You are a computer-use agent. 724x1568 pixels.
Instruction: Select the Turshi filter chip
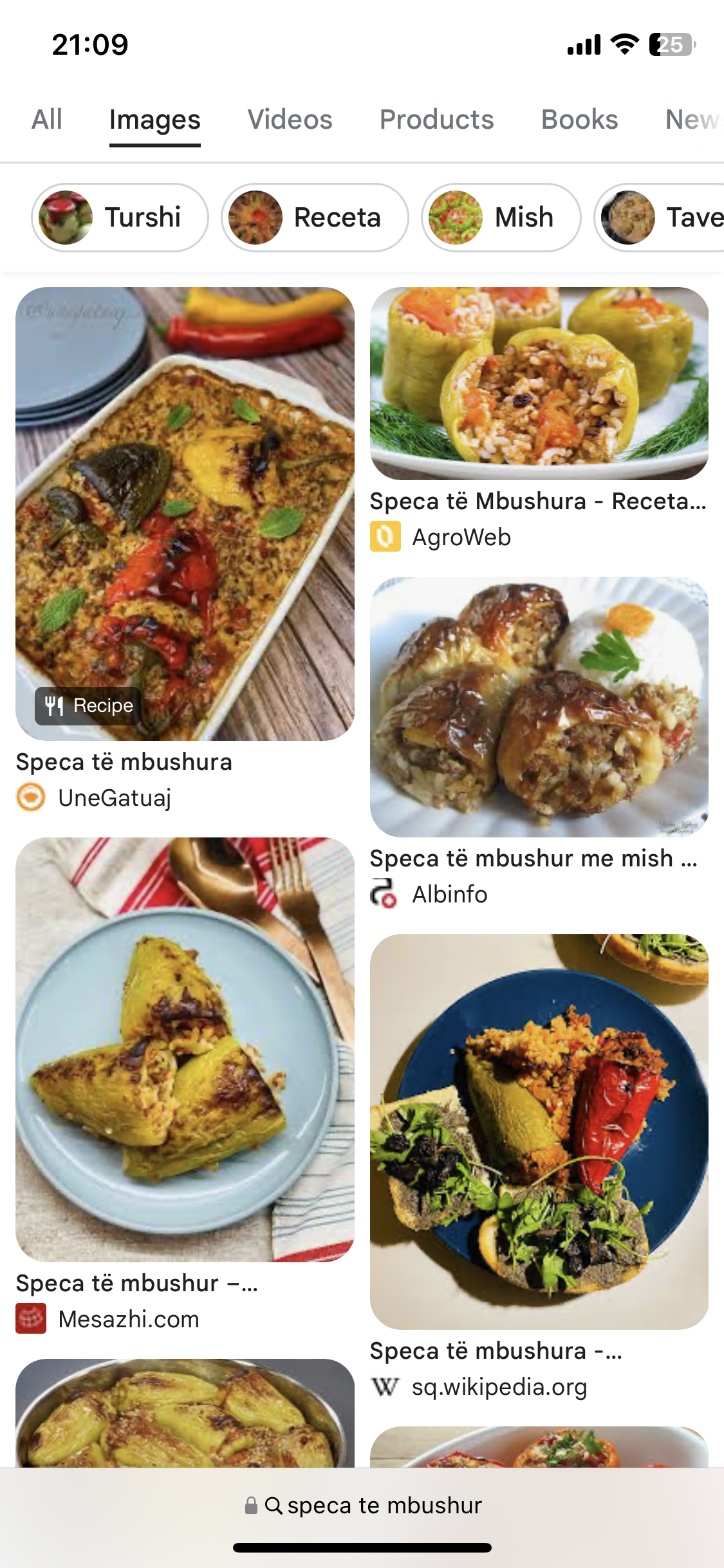pos(120,218)
